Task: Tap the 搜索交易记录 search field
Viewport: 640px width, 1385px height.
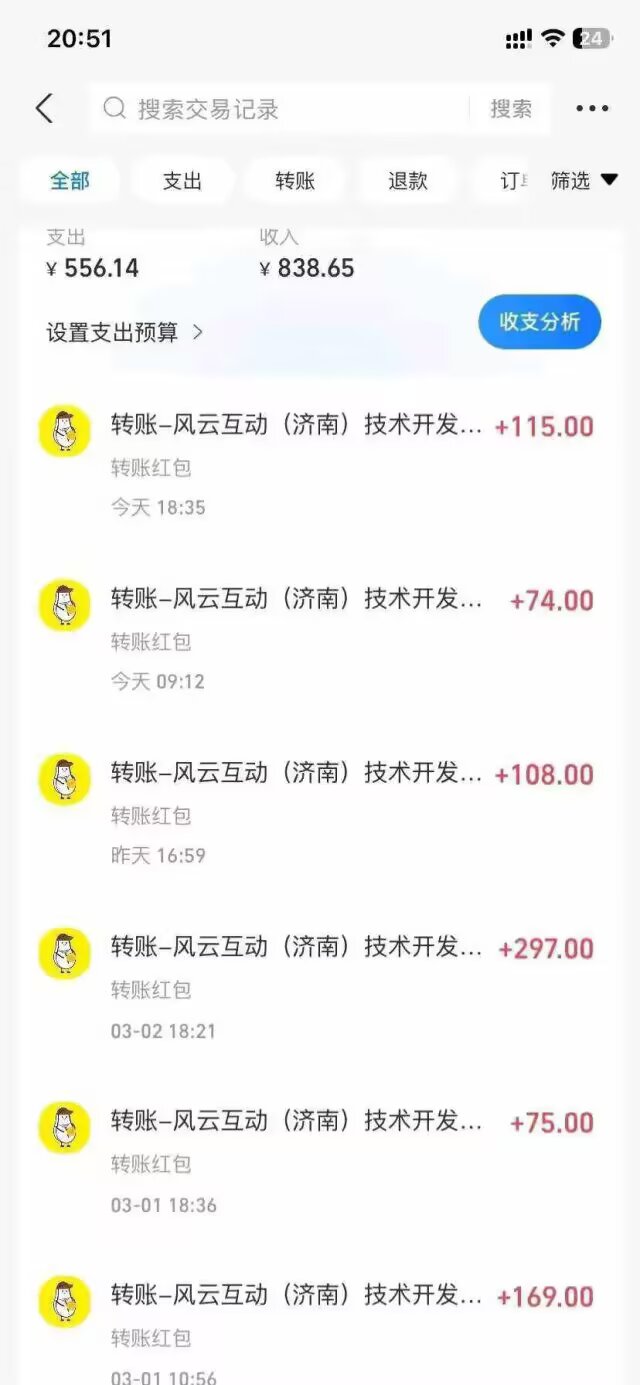Action: (280, 109)
